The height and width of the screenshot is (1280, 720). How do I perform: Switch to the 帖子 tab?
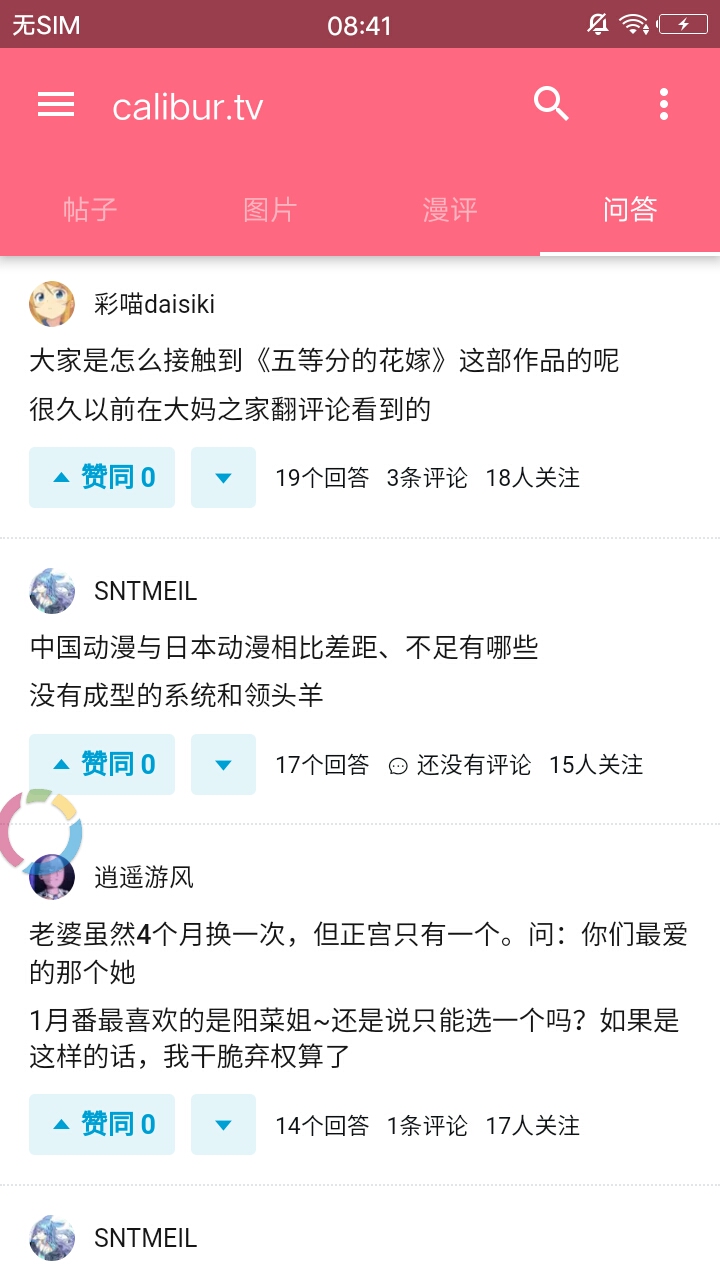point(90,210)
